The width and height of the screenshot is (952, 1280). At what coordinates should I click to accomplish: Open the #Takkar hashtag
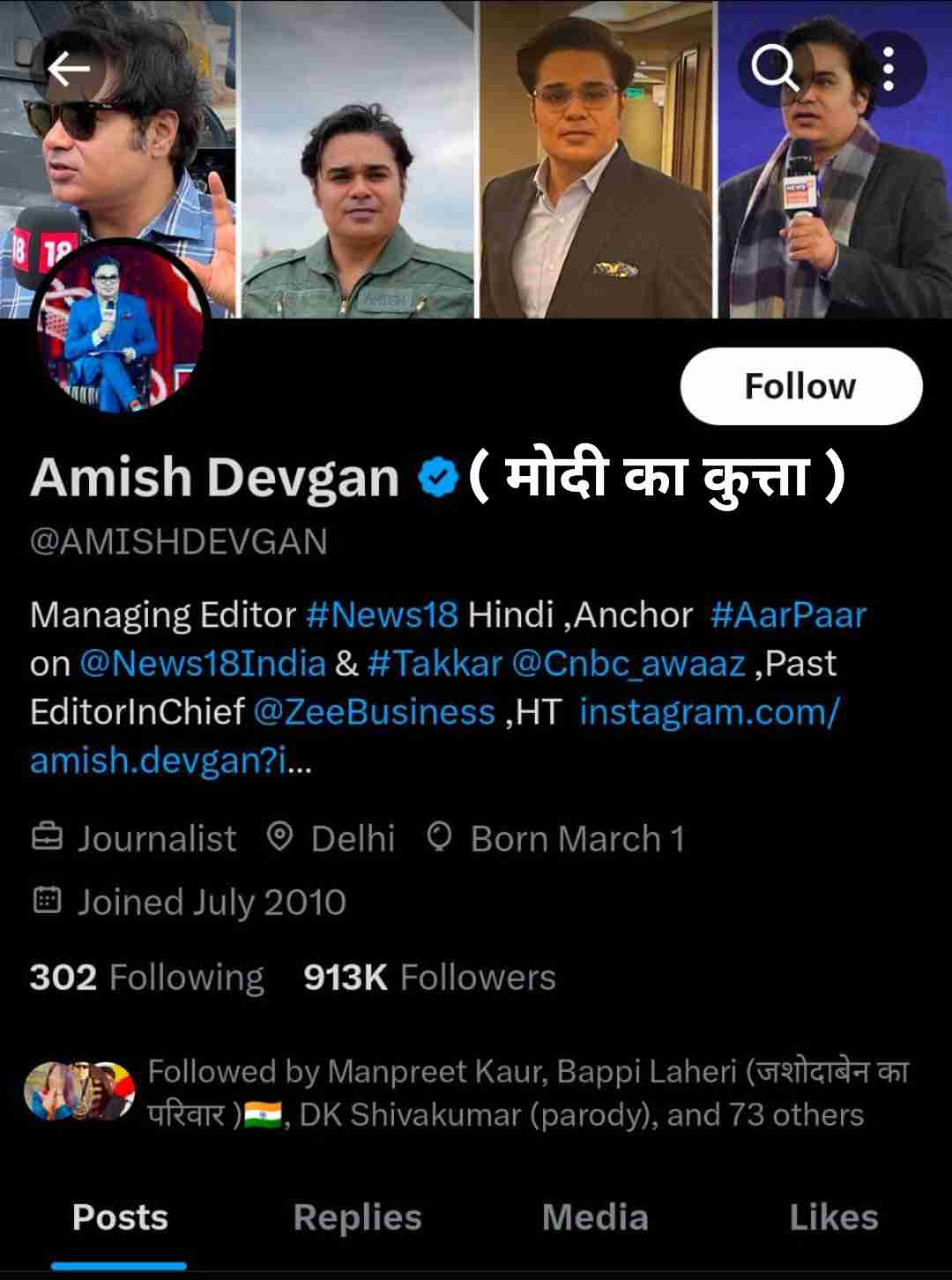point(435,663)
